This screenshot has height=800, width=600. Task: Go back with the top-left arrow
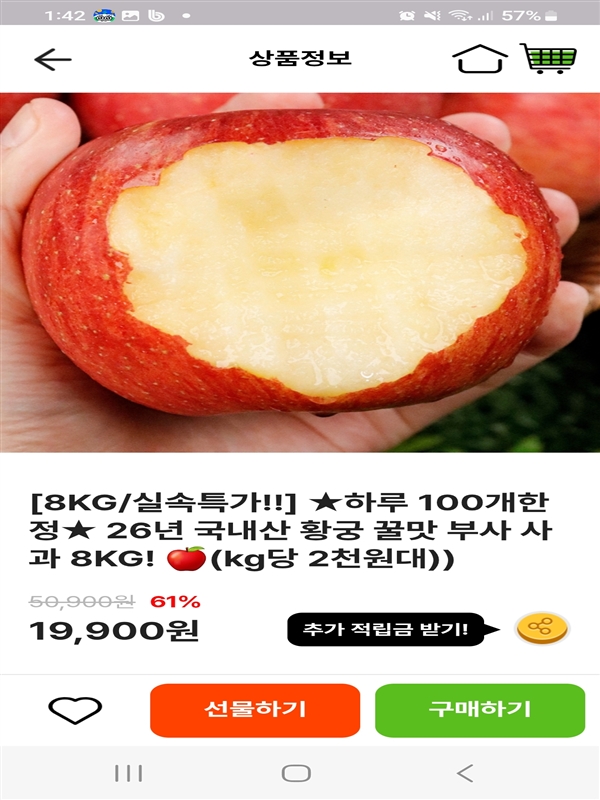coord(52,59)
